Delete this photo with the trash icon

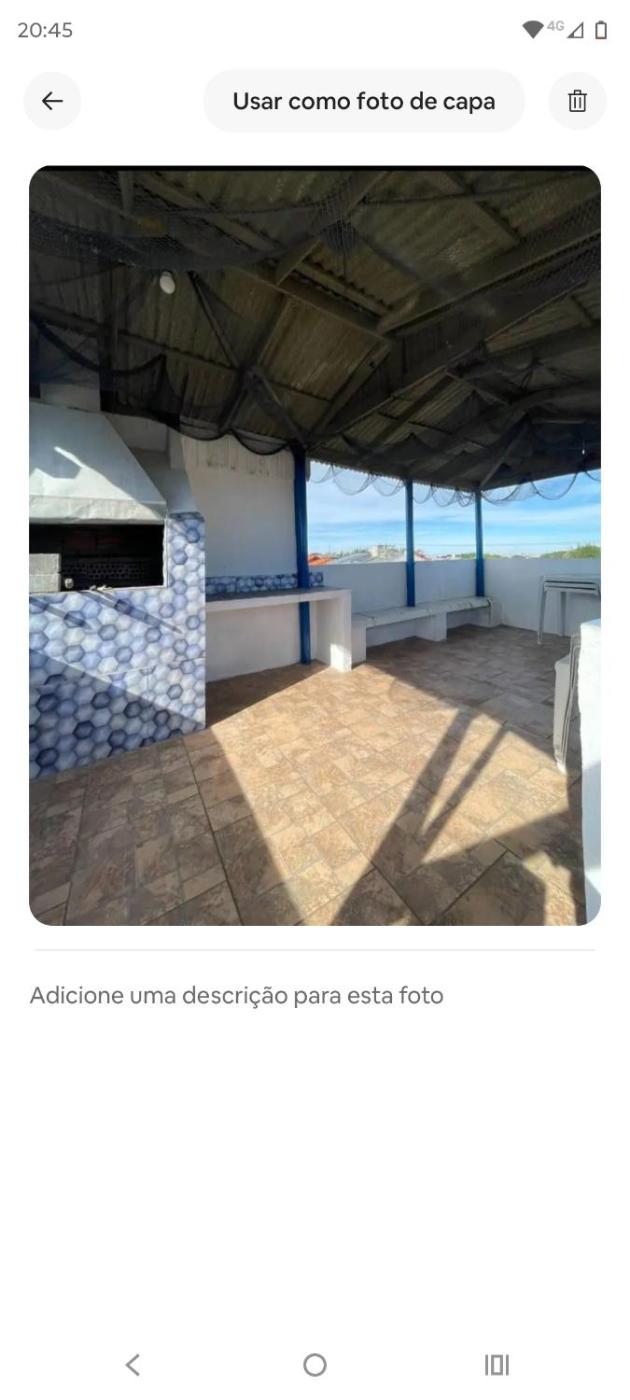(577, 101)
